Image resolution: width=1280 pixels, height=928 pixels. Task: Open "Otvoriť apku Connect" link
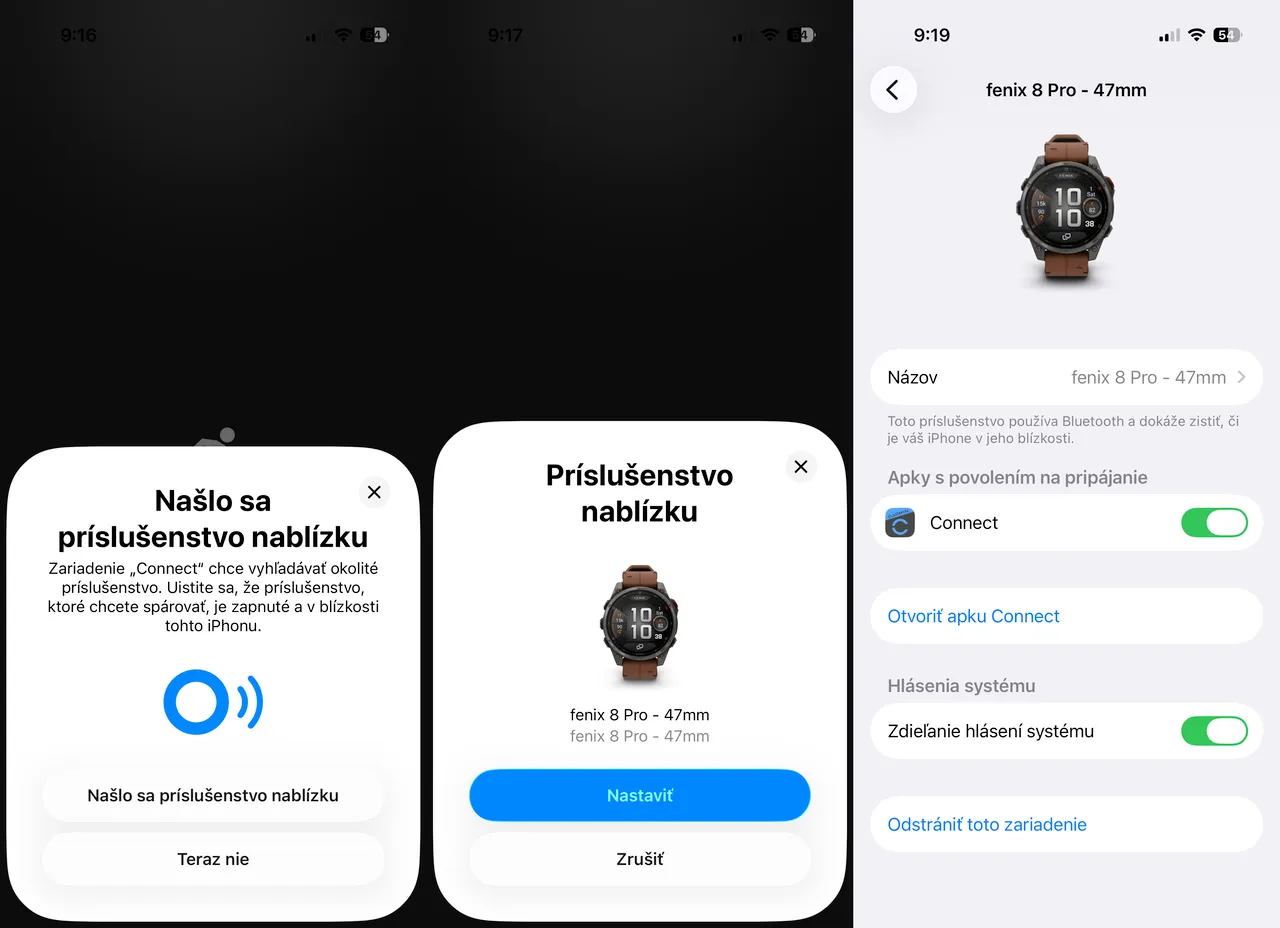(x=974, y=616)
